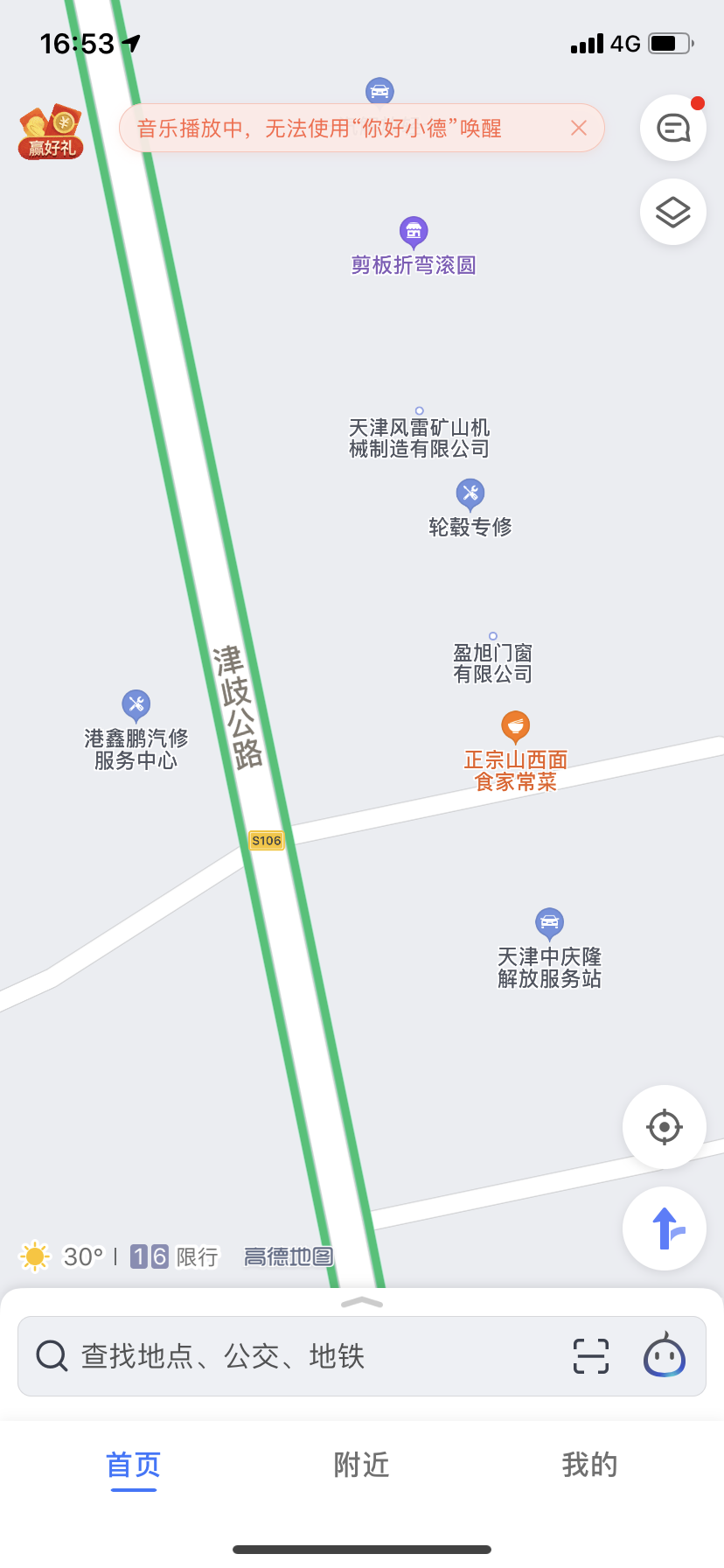Viewport: 724px width, 1568px height.
Task: Open the voice assistant robot icon
Action: click(x=665, y=1356)
